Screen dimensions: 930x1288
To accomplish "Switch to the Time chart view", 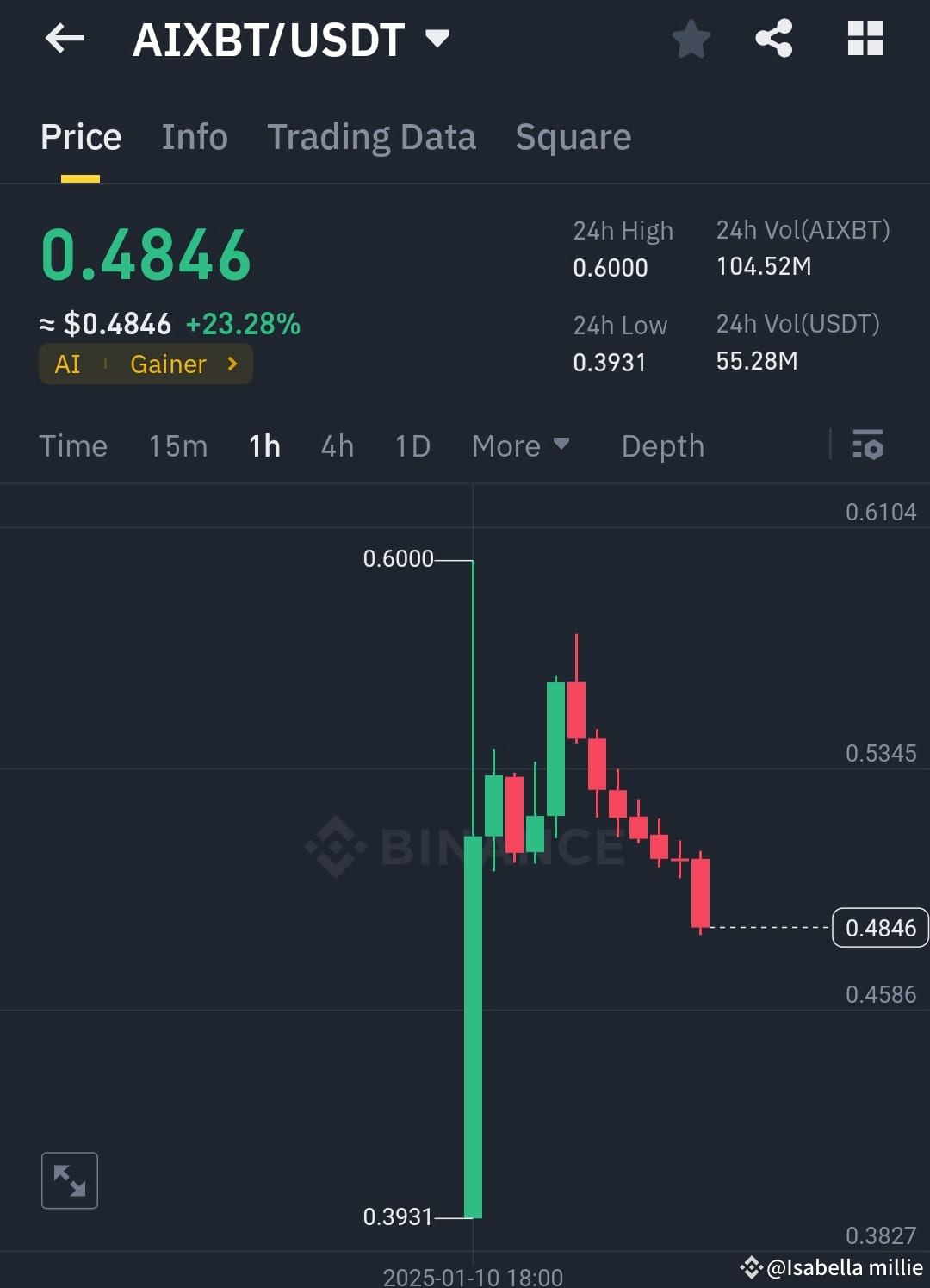I will point(73,446).
